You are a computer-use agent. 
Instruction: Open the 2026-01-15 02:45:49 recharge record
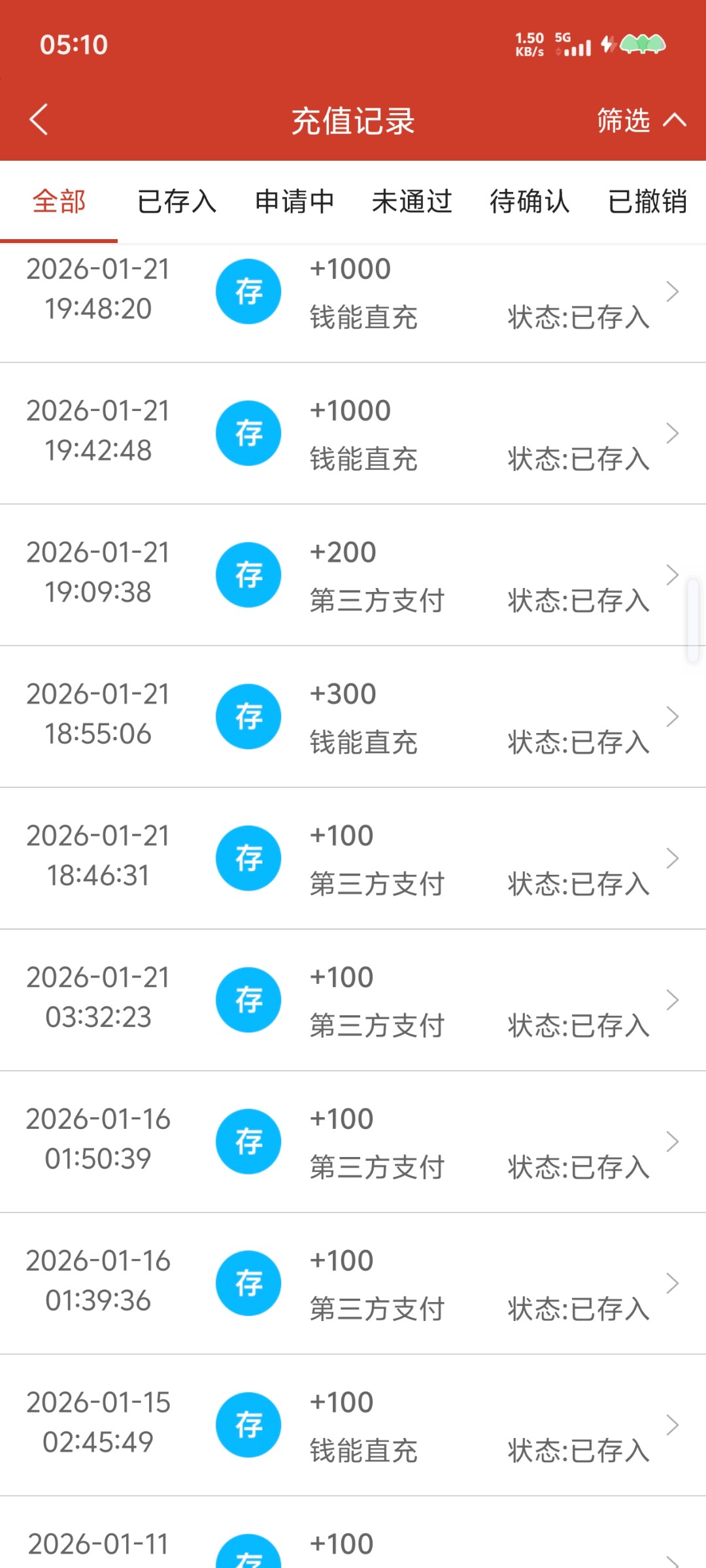point(353,1426)
